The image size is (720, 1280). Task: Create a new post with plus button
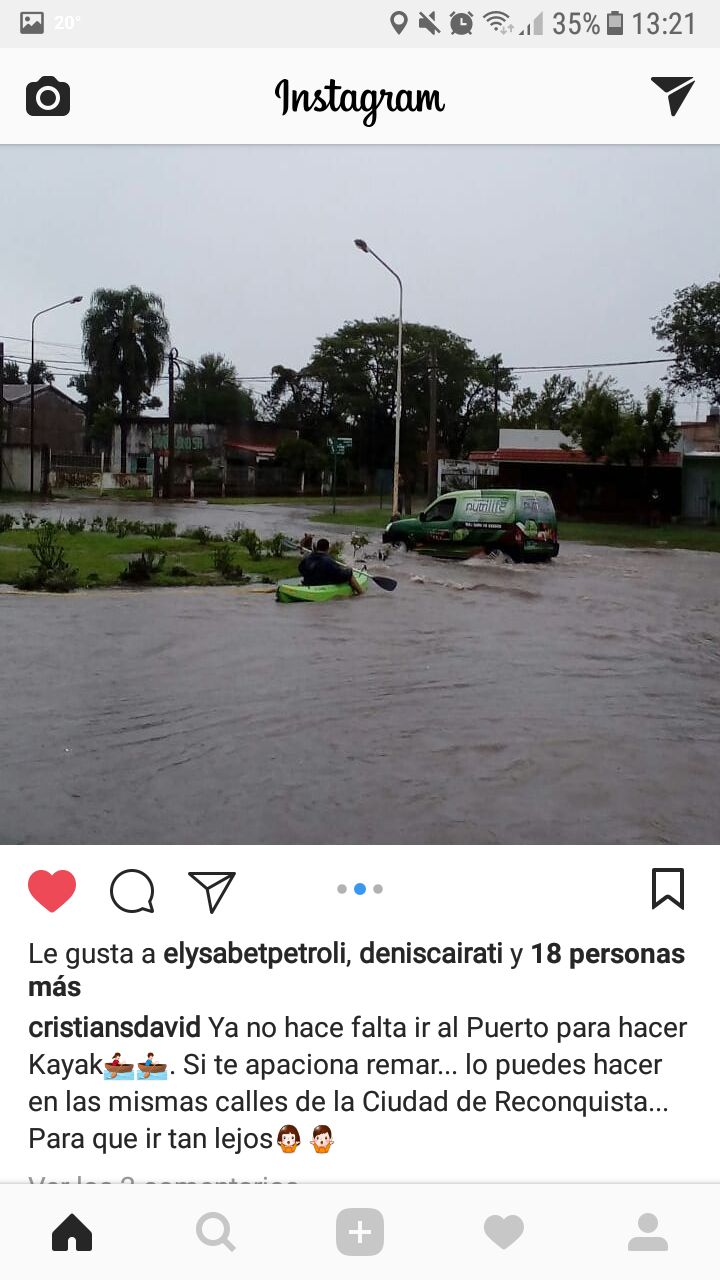coord(360,1233)
